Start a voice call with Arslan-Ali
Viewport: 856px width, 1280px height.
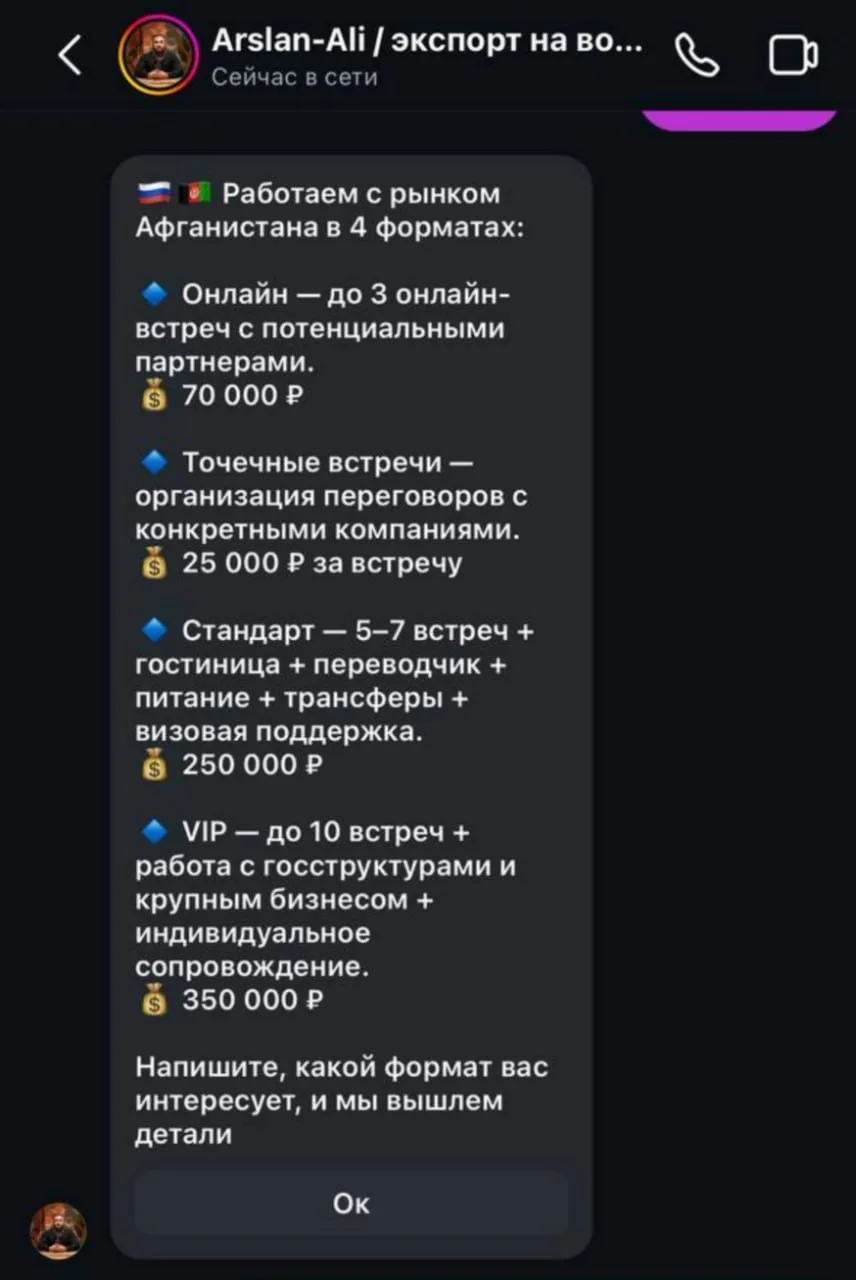tap(697, 56)
